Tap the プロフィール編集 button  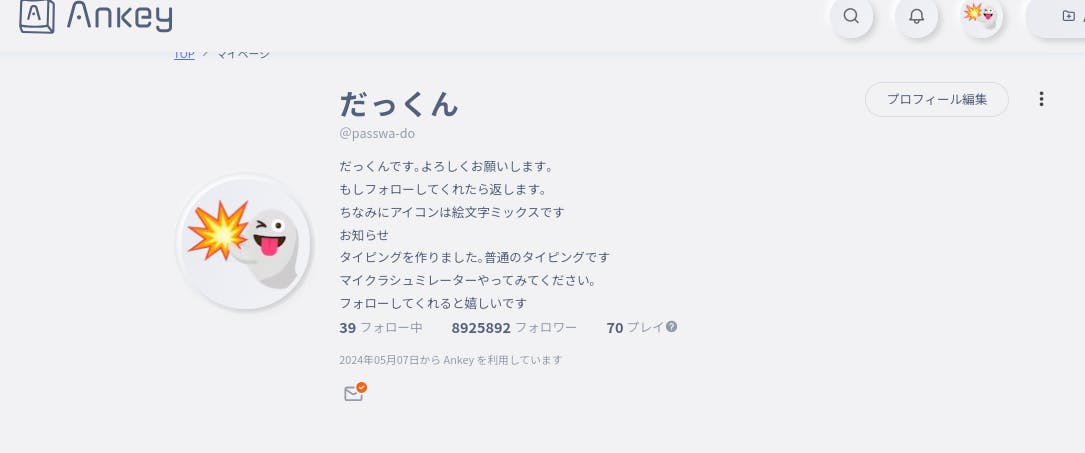tap(936, 99)
